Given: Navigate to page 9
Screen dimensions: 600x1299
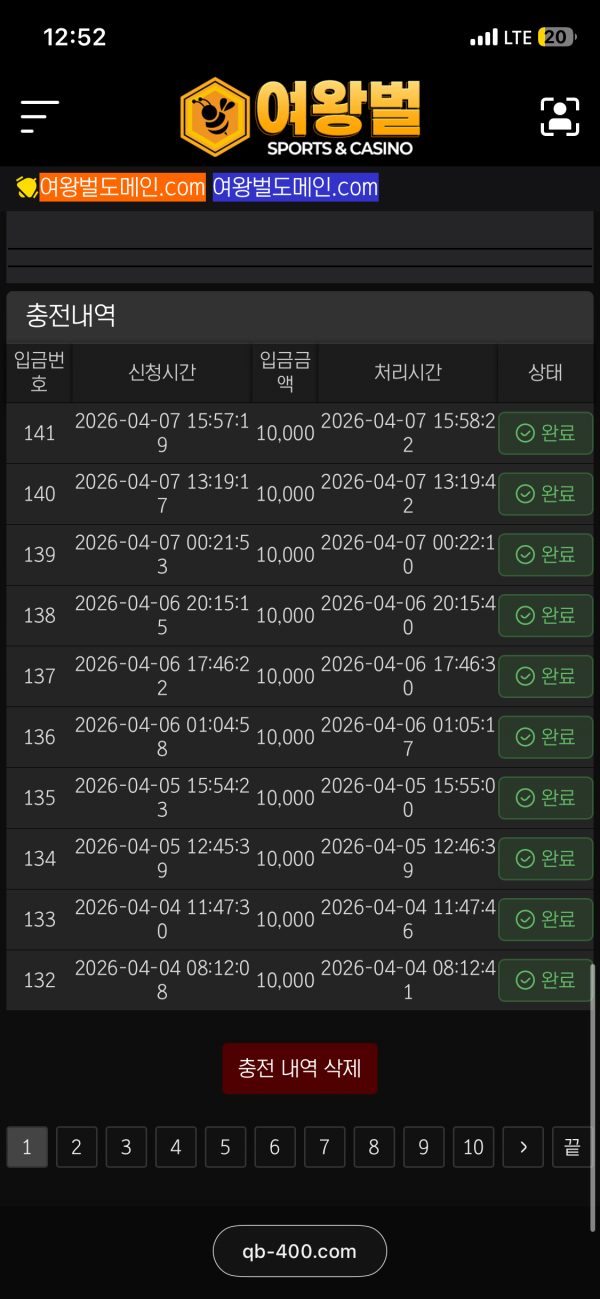Looking at the screenshot, I should (x=423, y=1147).
